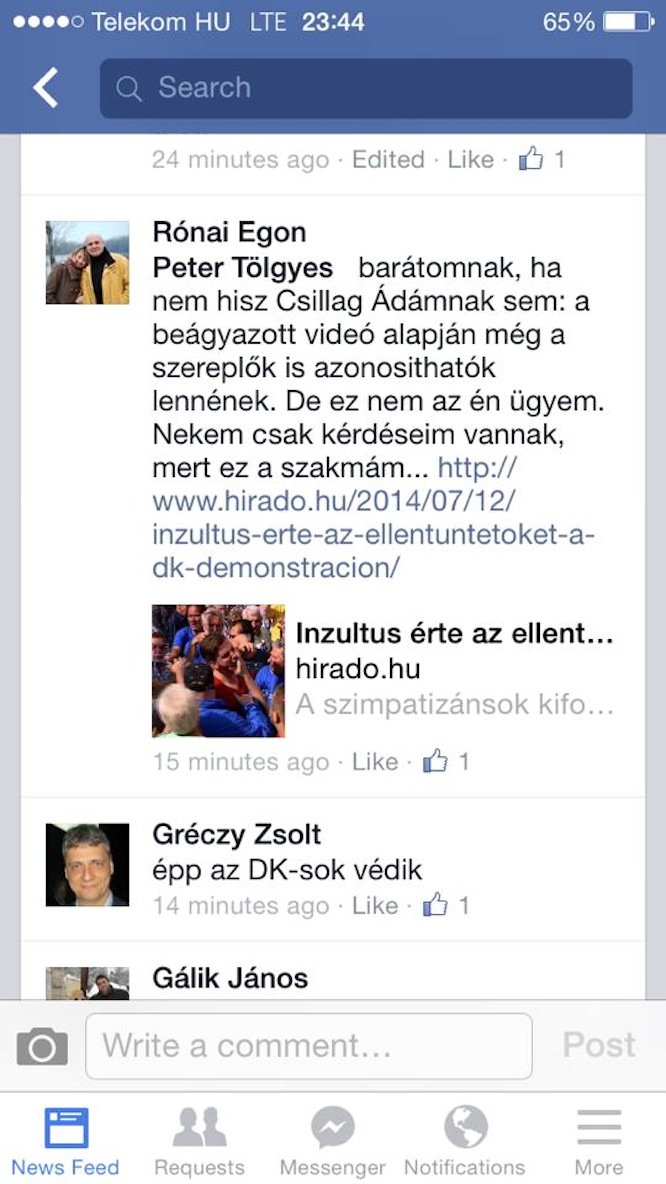
Task: View Rónai Egon's profile picture
Action: point(87,263)
